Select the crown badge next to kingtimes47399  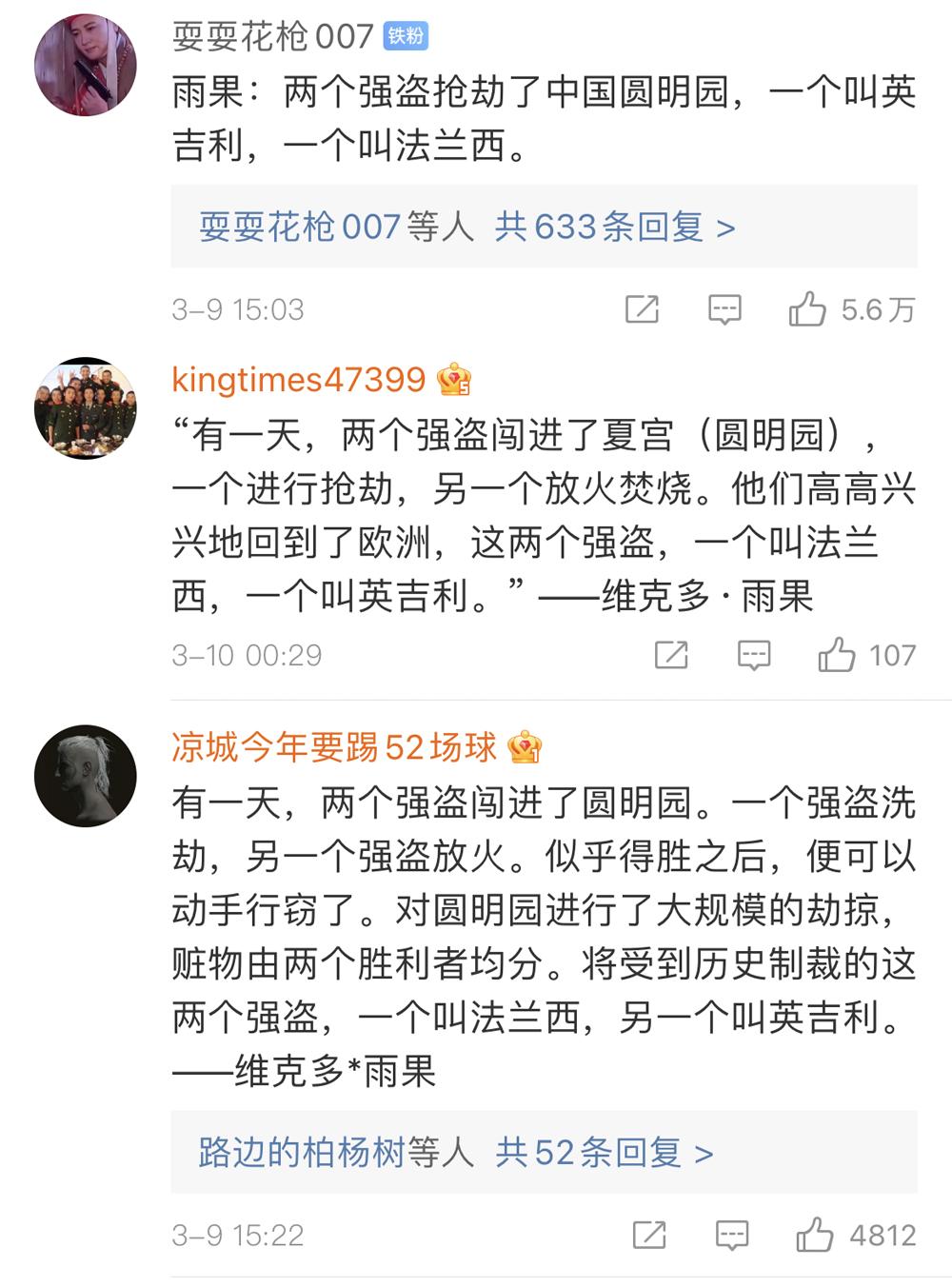[x=454, y=381]
